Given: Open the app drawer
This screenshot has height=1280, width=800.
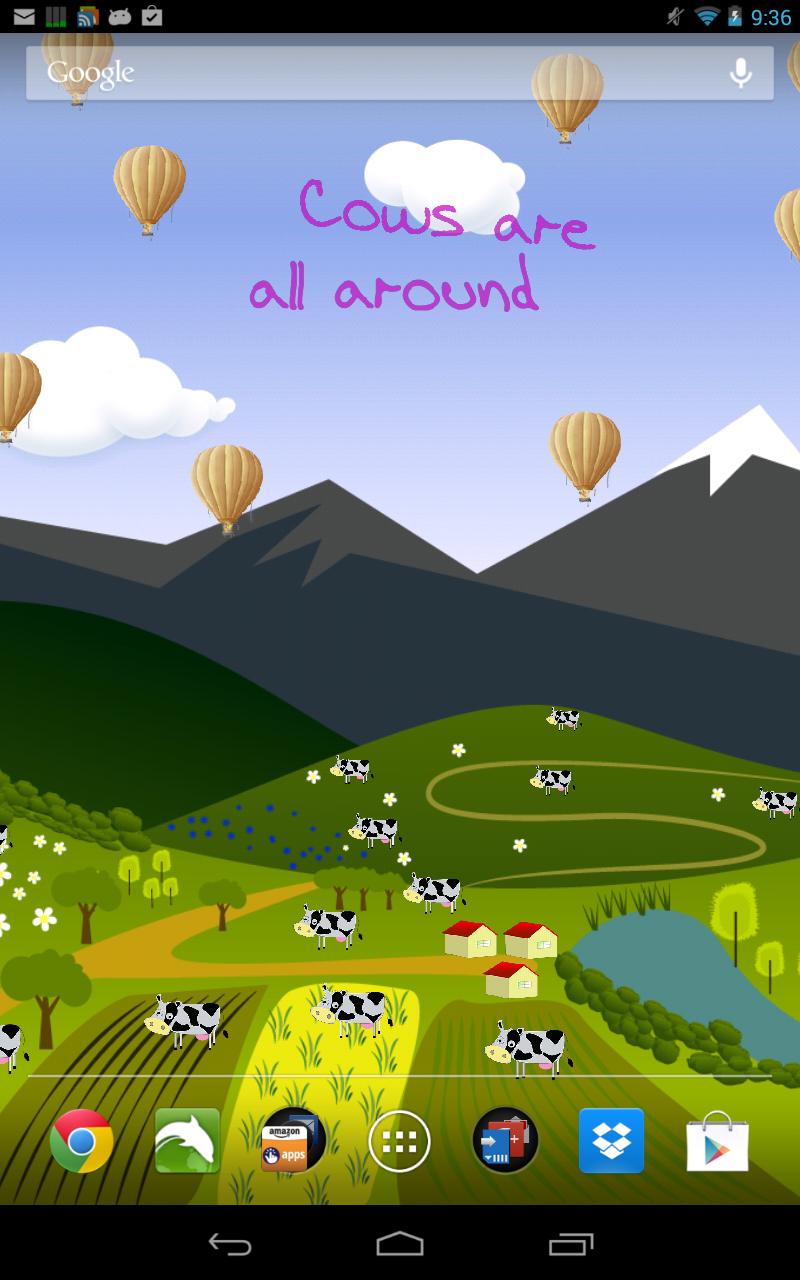Looking at the screenshot, I should pos(399,1141).
